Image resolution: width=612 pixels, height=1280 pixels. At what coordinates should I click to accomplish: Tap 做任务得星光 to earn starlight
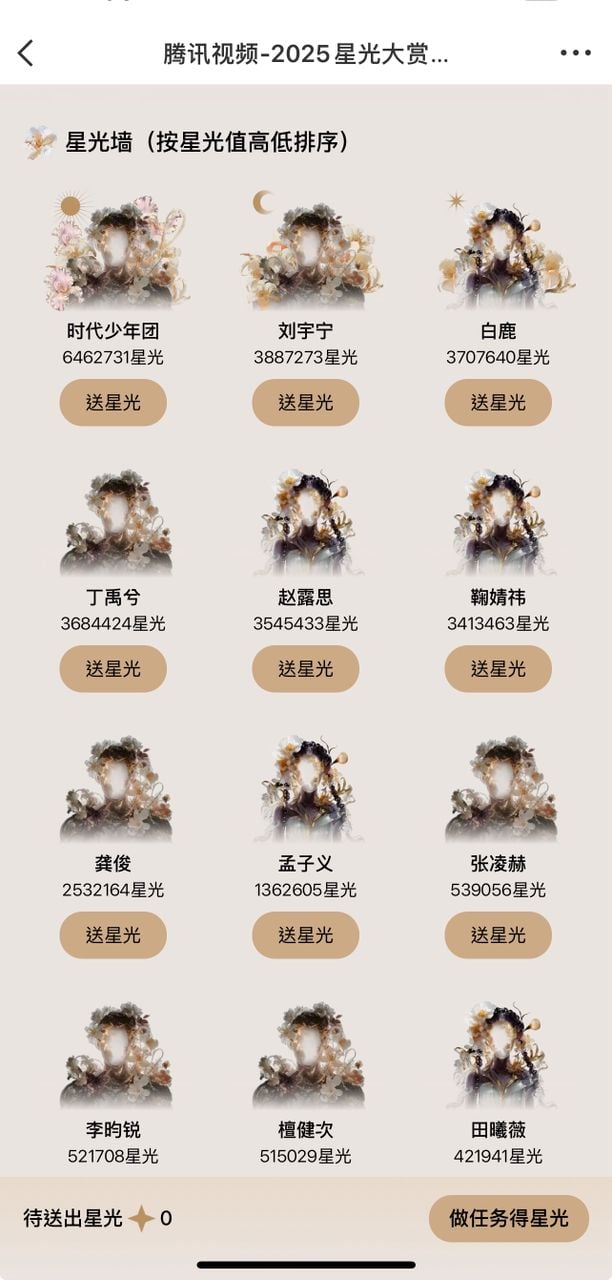click(508, 1217)
